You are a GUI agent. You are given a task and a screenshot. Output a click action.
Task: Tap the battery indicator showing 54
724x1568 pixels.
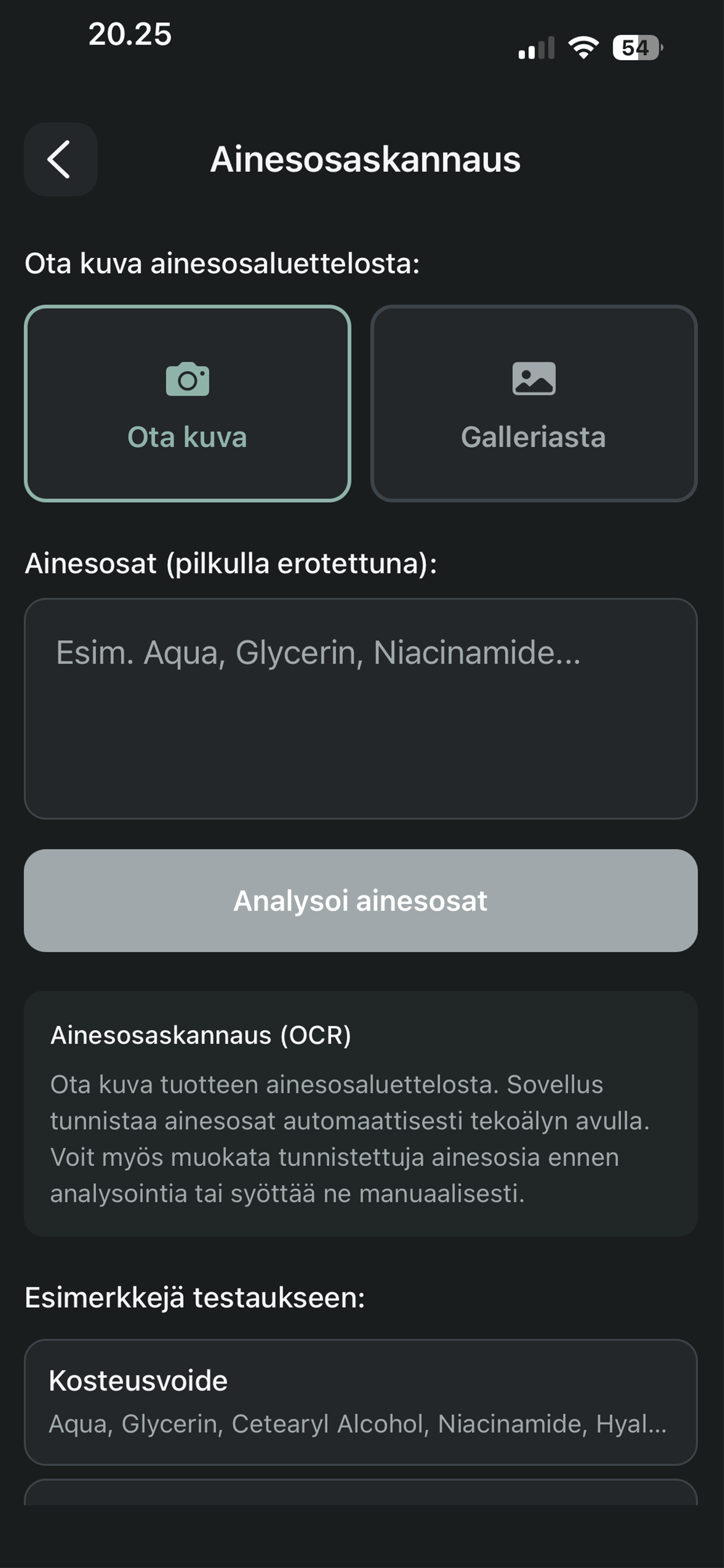pyautogui.click(x=635, y=47)
